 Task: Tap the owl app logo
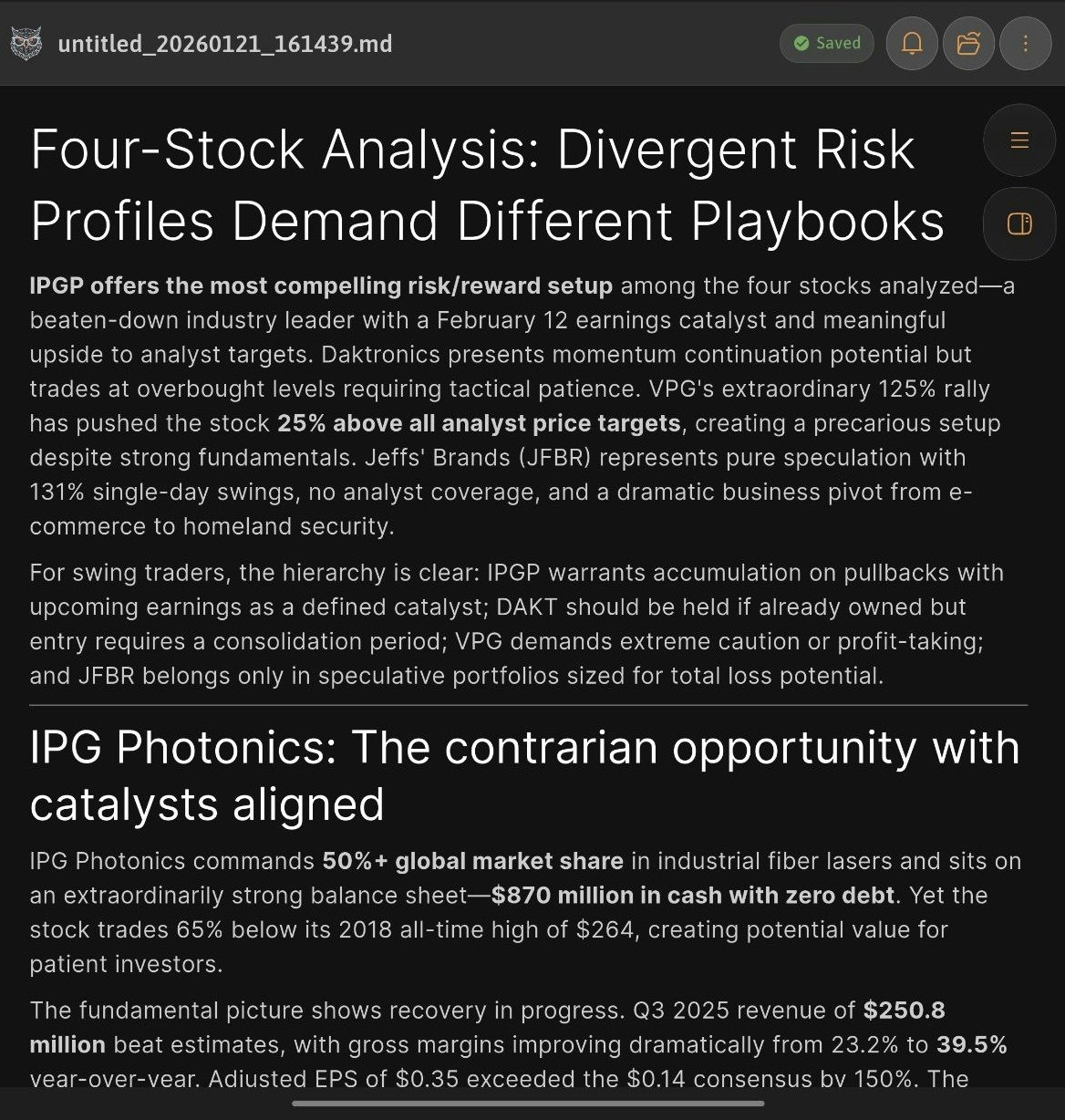26,44
